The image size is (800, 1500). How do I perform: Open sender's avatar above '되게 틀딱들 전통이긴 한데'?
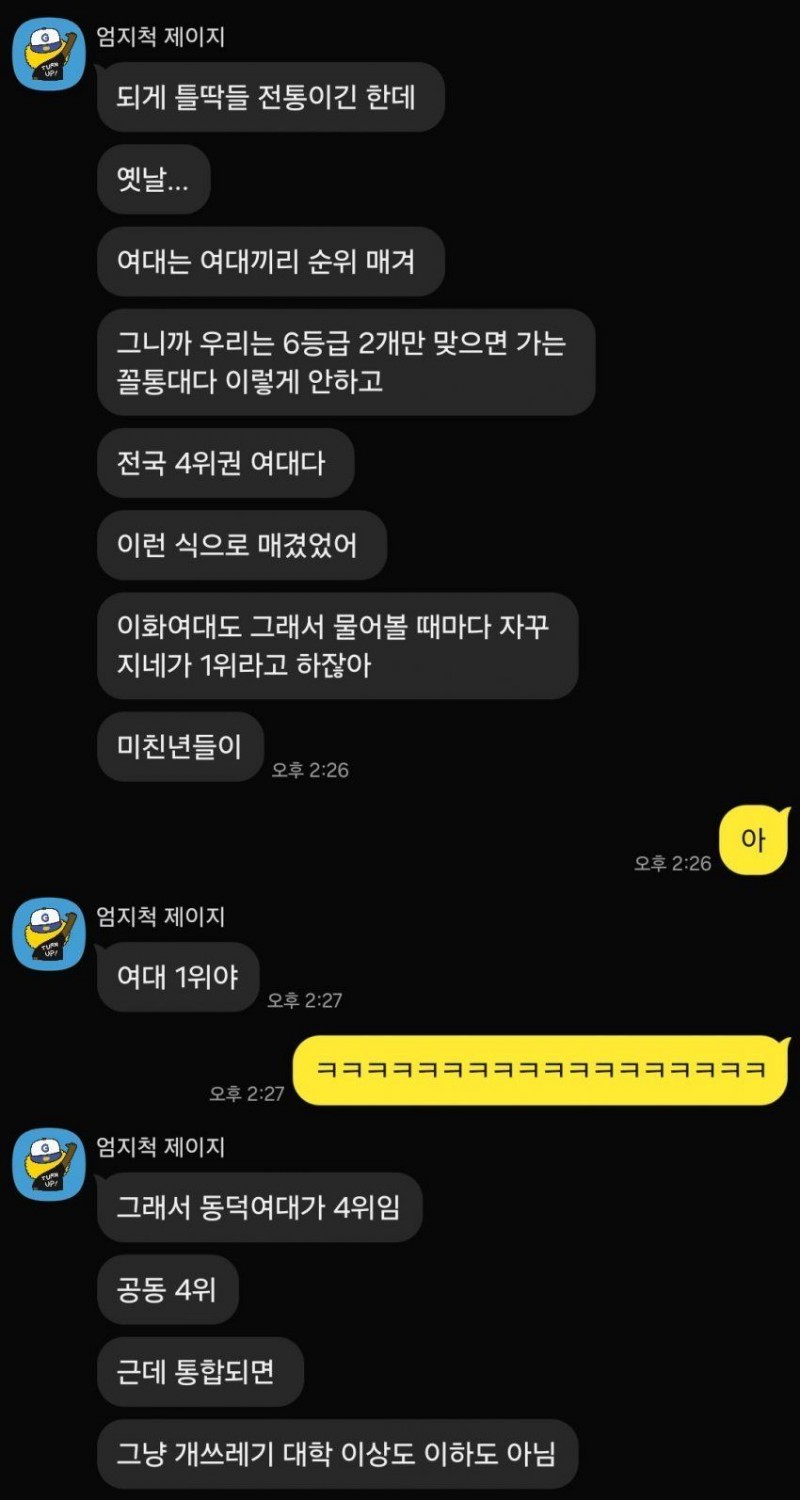tap(48, 54)
